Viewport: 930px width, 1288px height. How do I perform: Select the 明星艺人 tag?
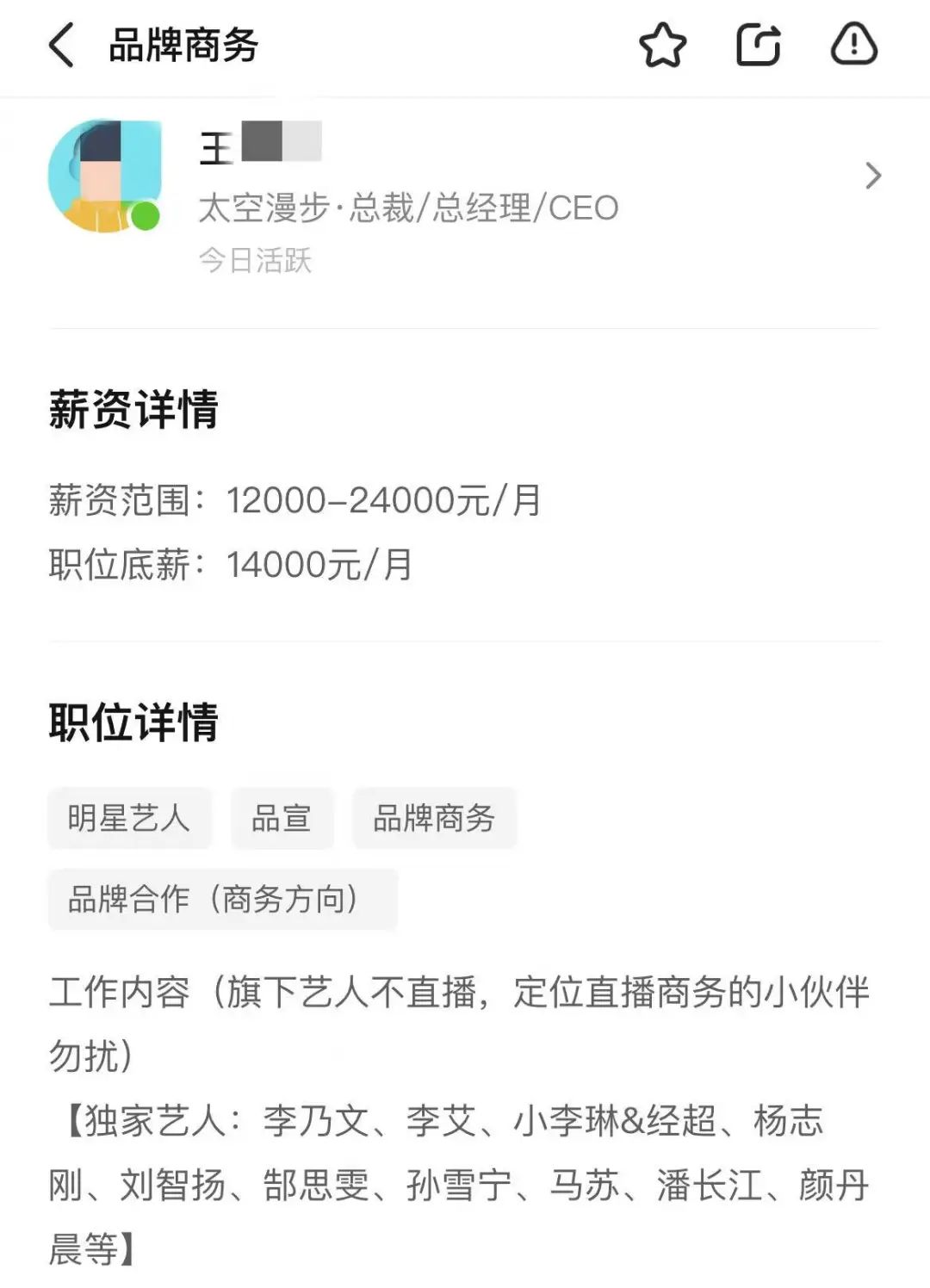(x=129, y=818)
